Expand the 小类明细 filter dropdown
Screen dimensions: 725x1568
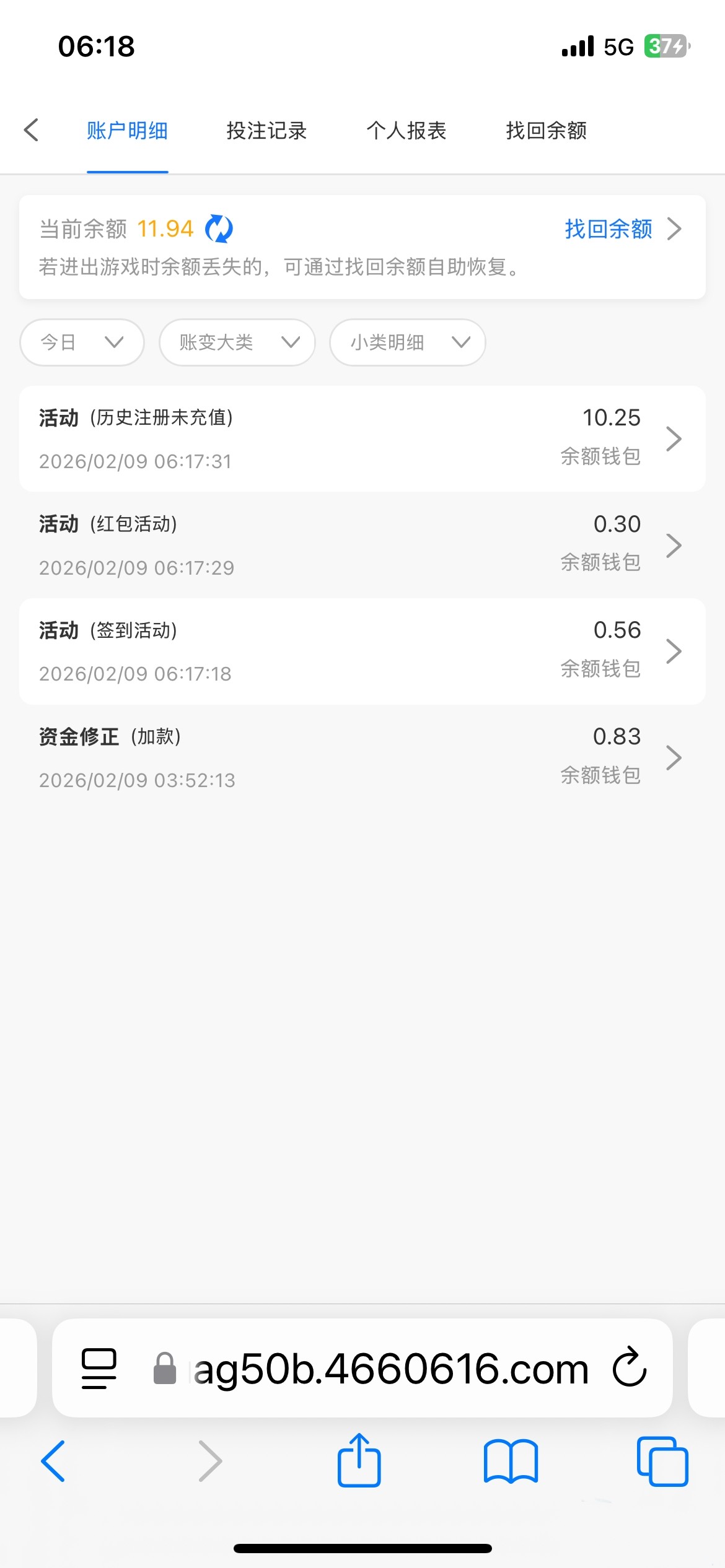pos(408,342)
